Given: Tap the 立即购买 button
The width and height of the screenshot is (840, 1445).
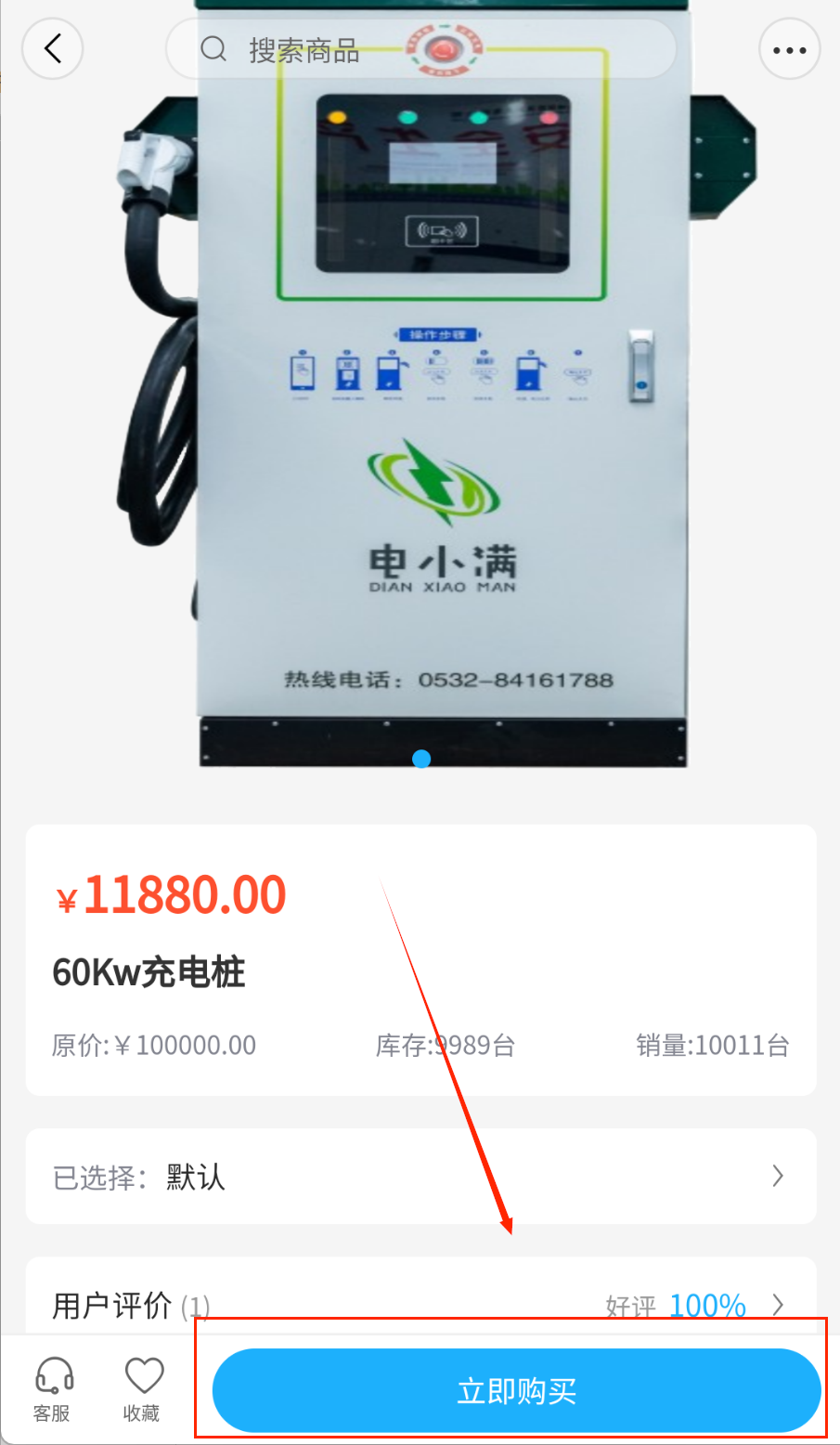Looking at the screenshot, I should [516, 1390].
